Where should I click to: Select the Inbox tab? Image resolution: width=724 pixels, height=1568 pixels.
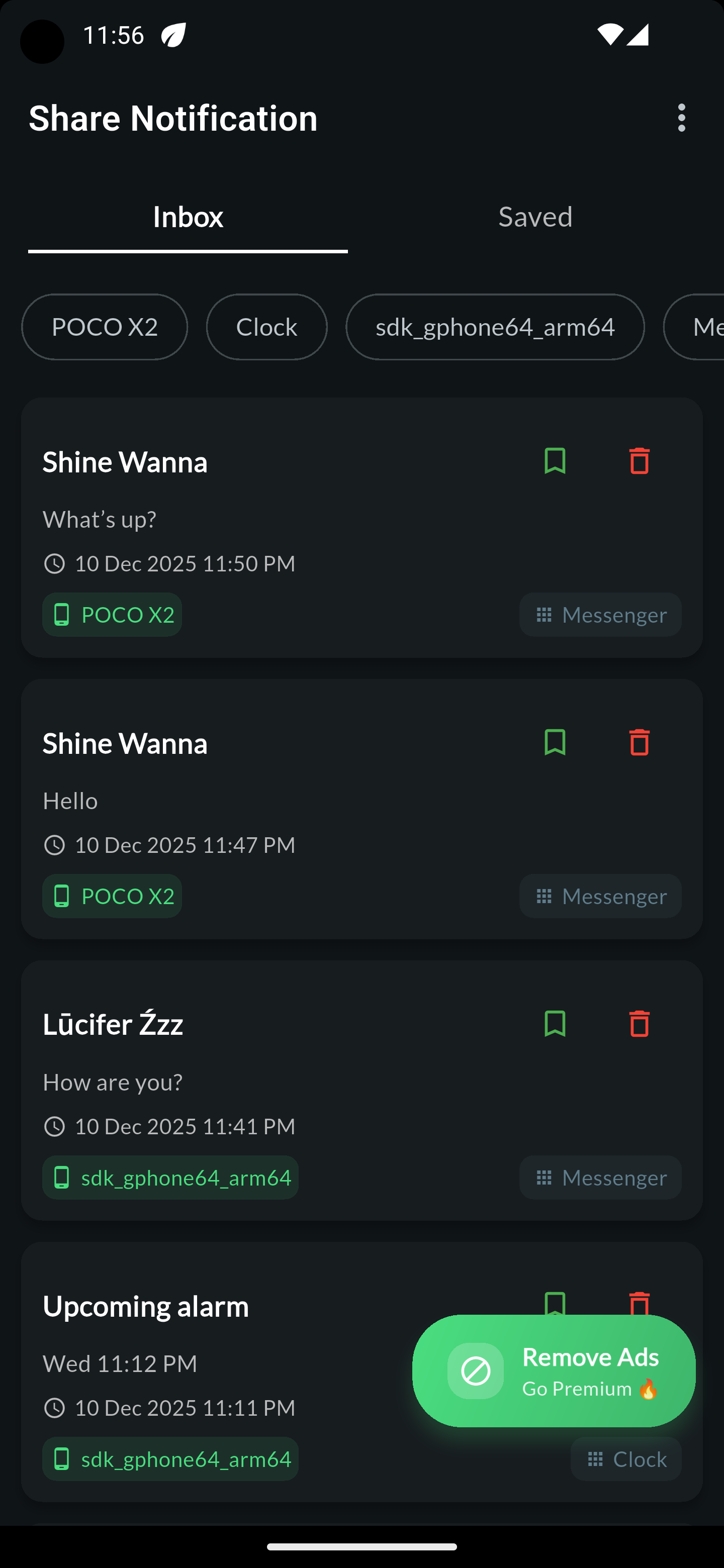tap(188, 217)
